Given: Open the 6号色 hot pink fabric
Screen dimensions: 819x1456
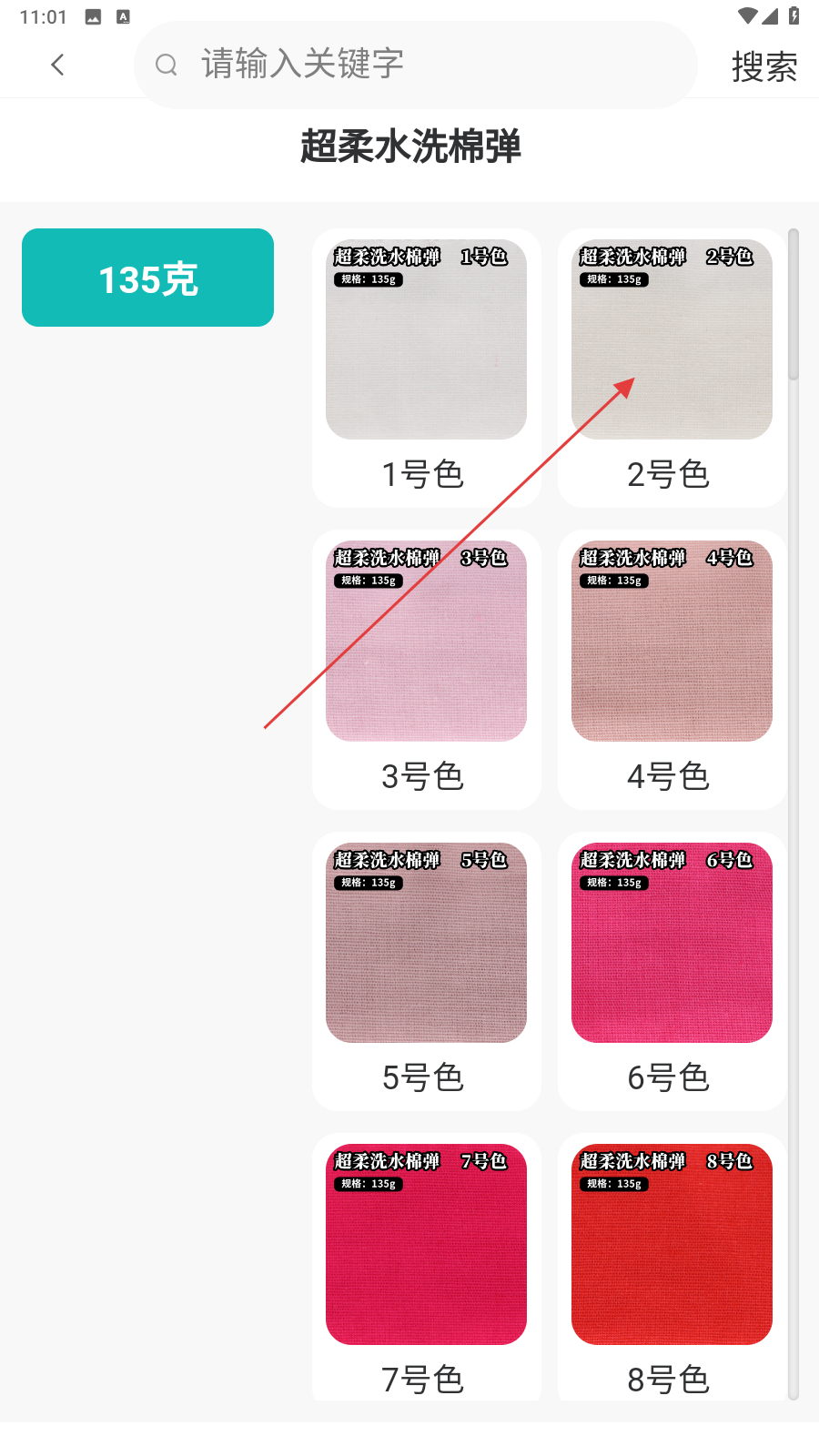Looking at the screenshot, I should [672, 966].
